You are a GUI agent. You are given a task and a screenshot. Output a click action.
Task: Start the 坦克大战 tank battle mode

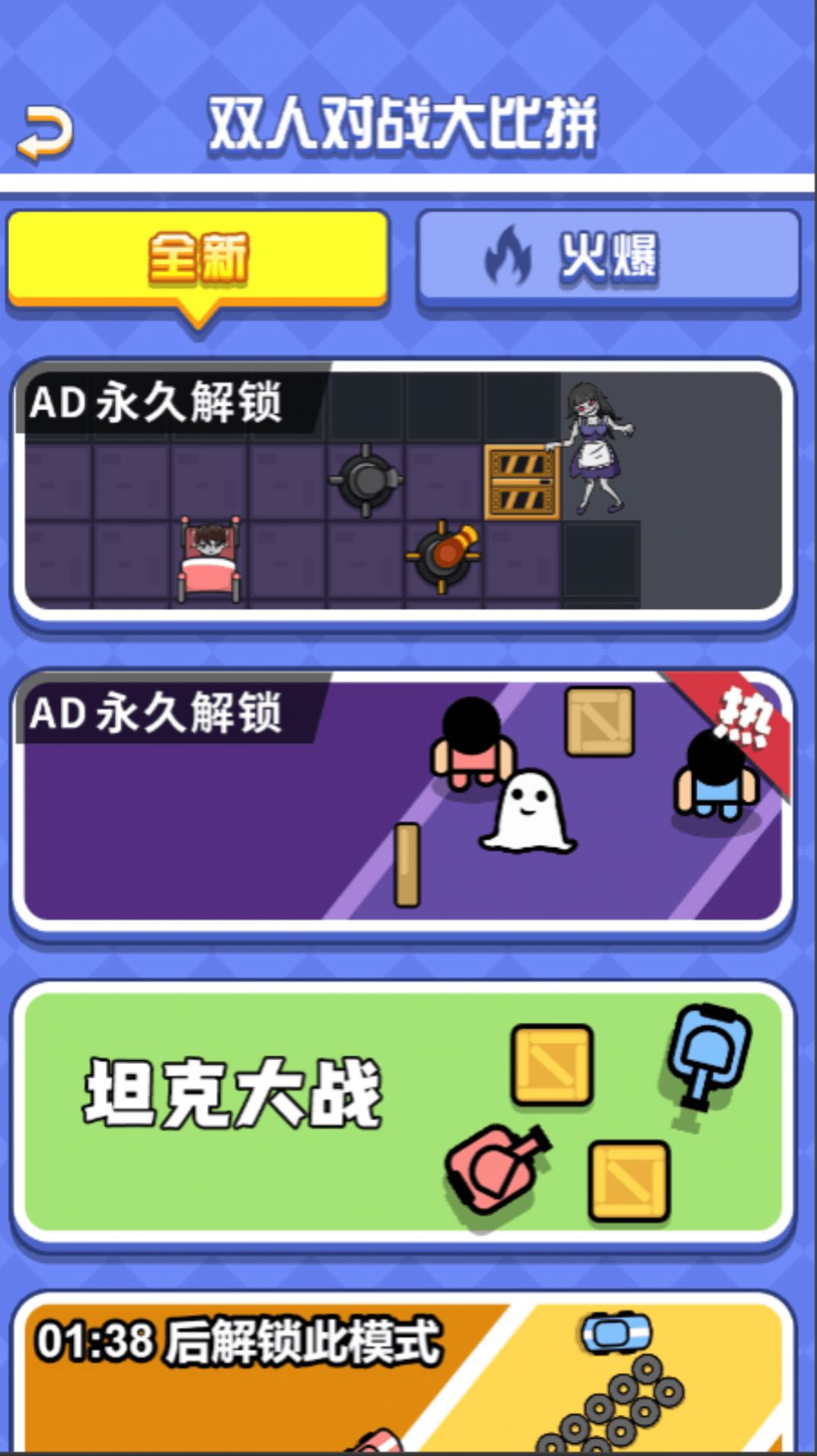(404, 1111)
